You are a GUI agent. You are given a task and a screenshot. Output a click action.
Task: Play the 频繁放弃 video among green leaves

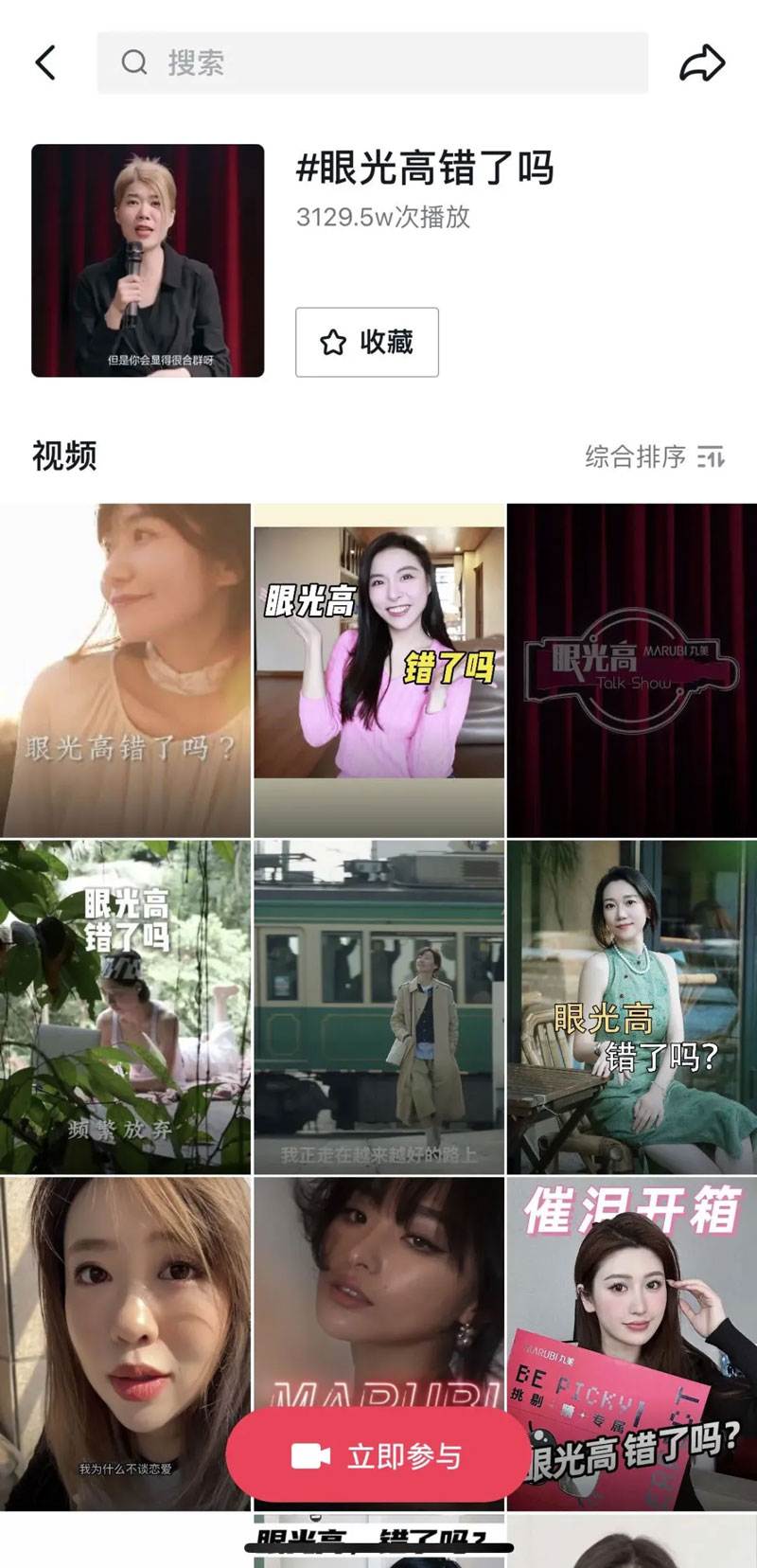point(125,1006)
